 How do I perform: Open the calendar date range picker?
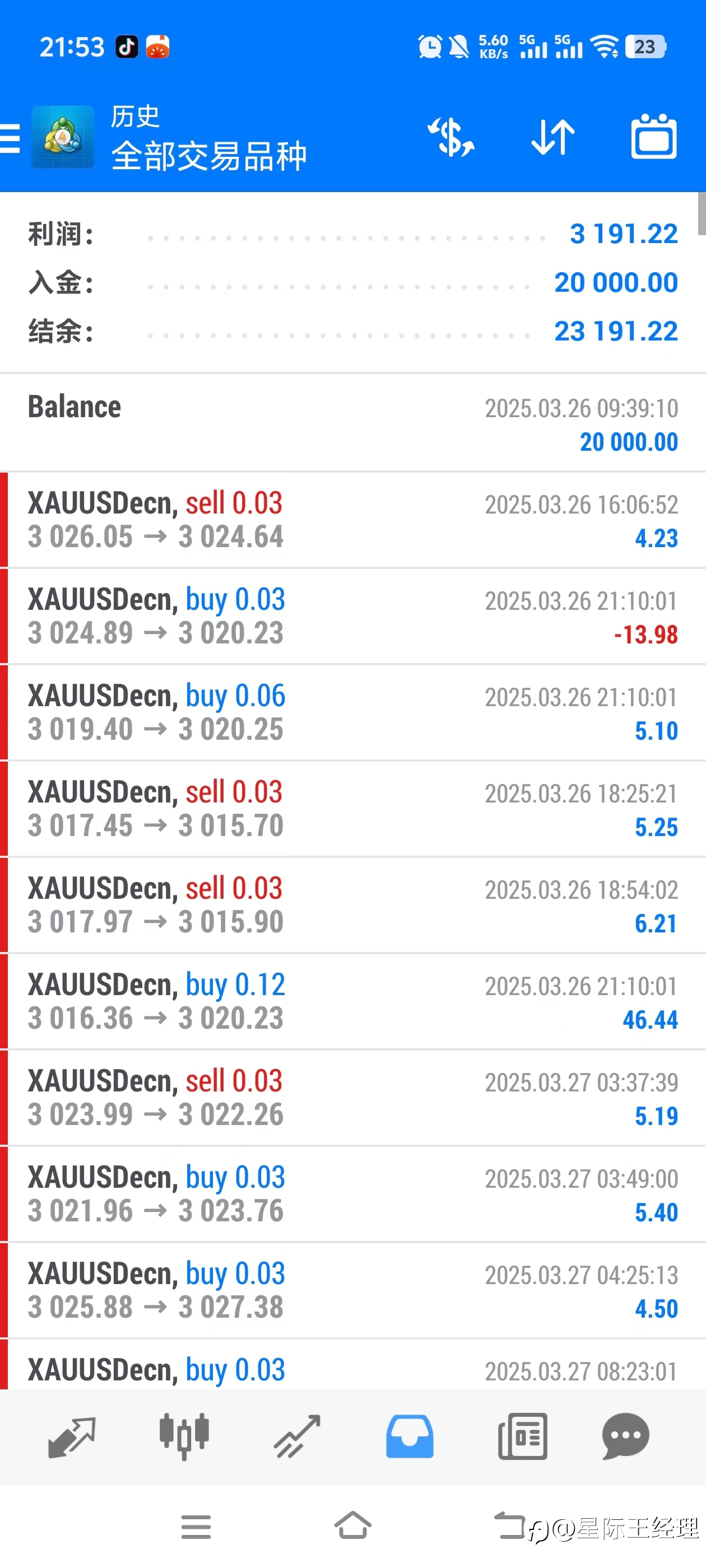[x=654, y=137]
